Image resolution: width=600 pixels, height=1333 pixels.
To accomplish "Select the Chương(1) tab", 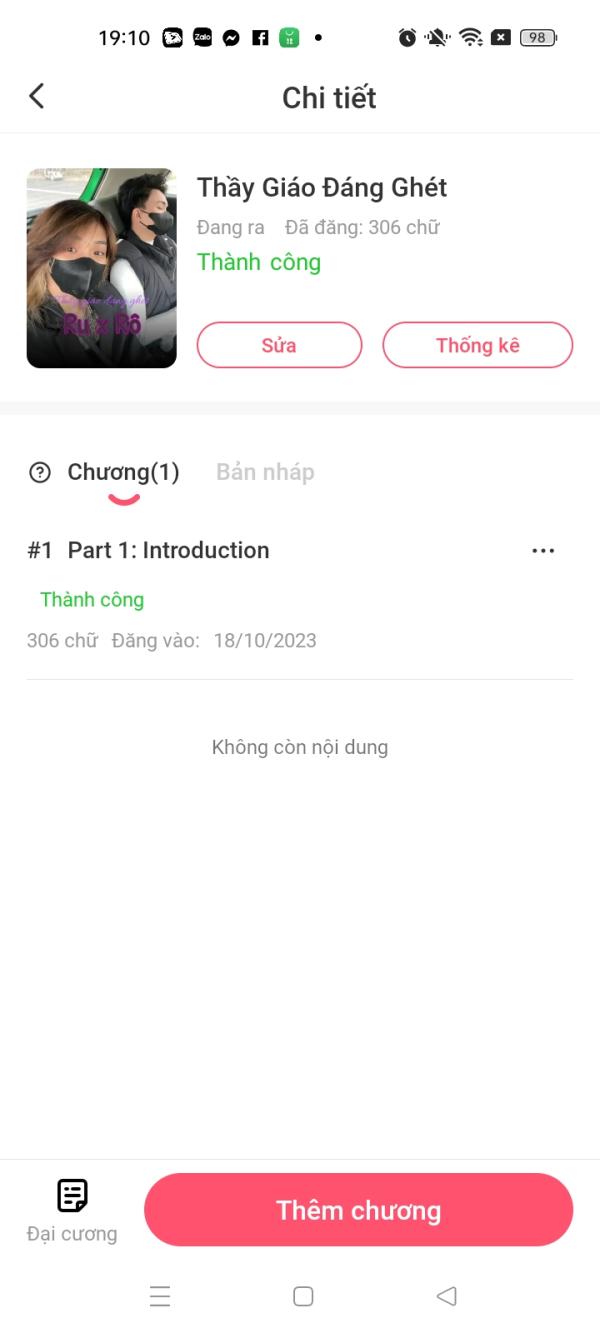I will (123, 472).
